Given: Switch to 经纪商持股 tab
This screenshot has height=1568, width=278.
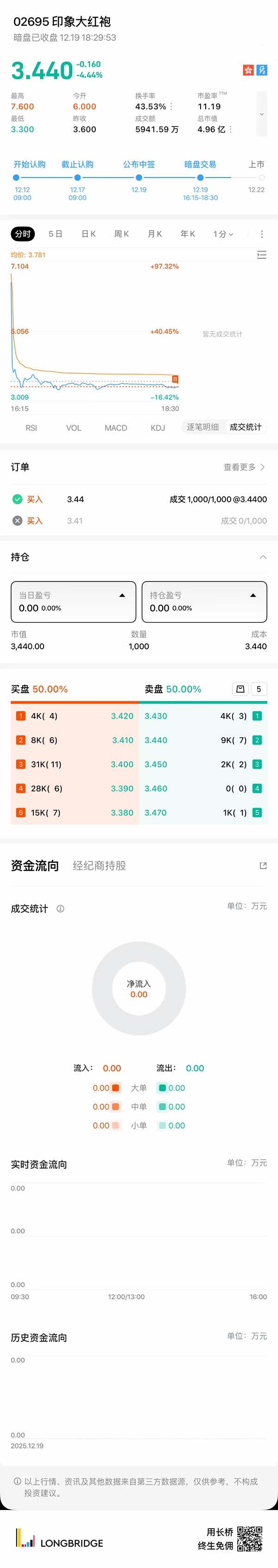Looking at the screenshot, I should pyautogui.click(x=100, y=866).
